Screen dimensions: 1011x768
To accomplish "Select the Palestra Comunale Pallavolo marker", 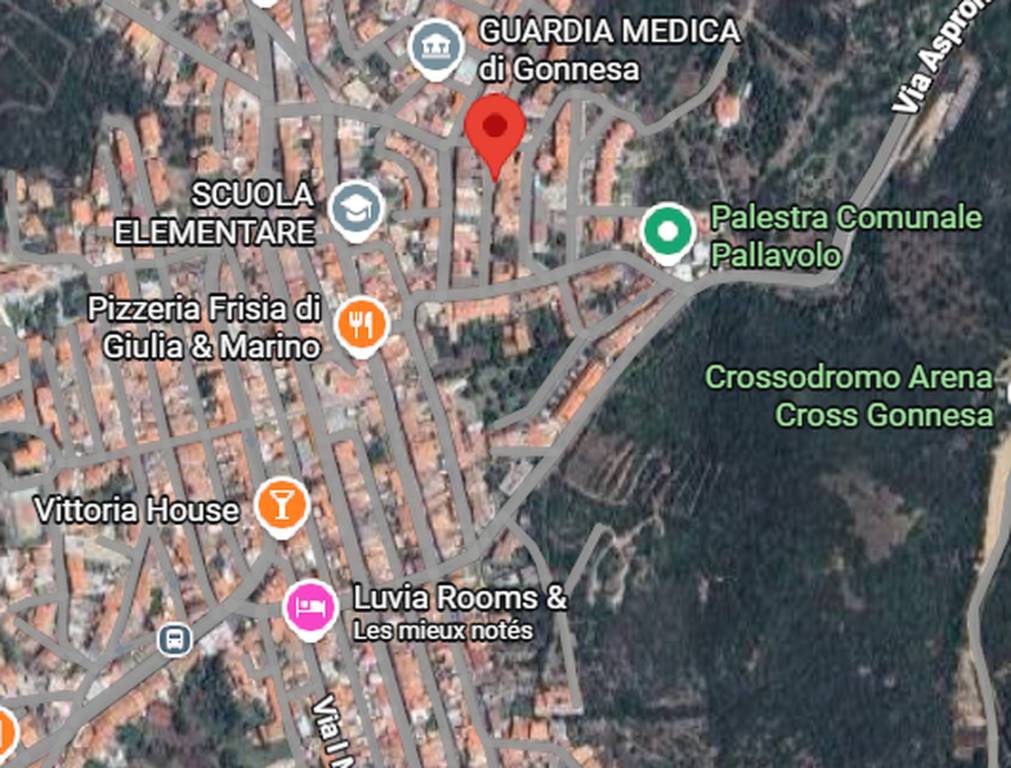I will [x=668, y=231].
